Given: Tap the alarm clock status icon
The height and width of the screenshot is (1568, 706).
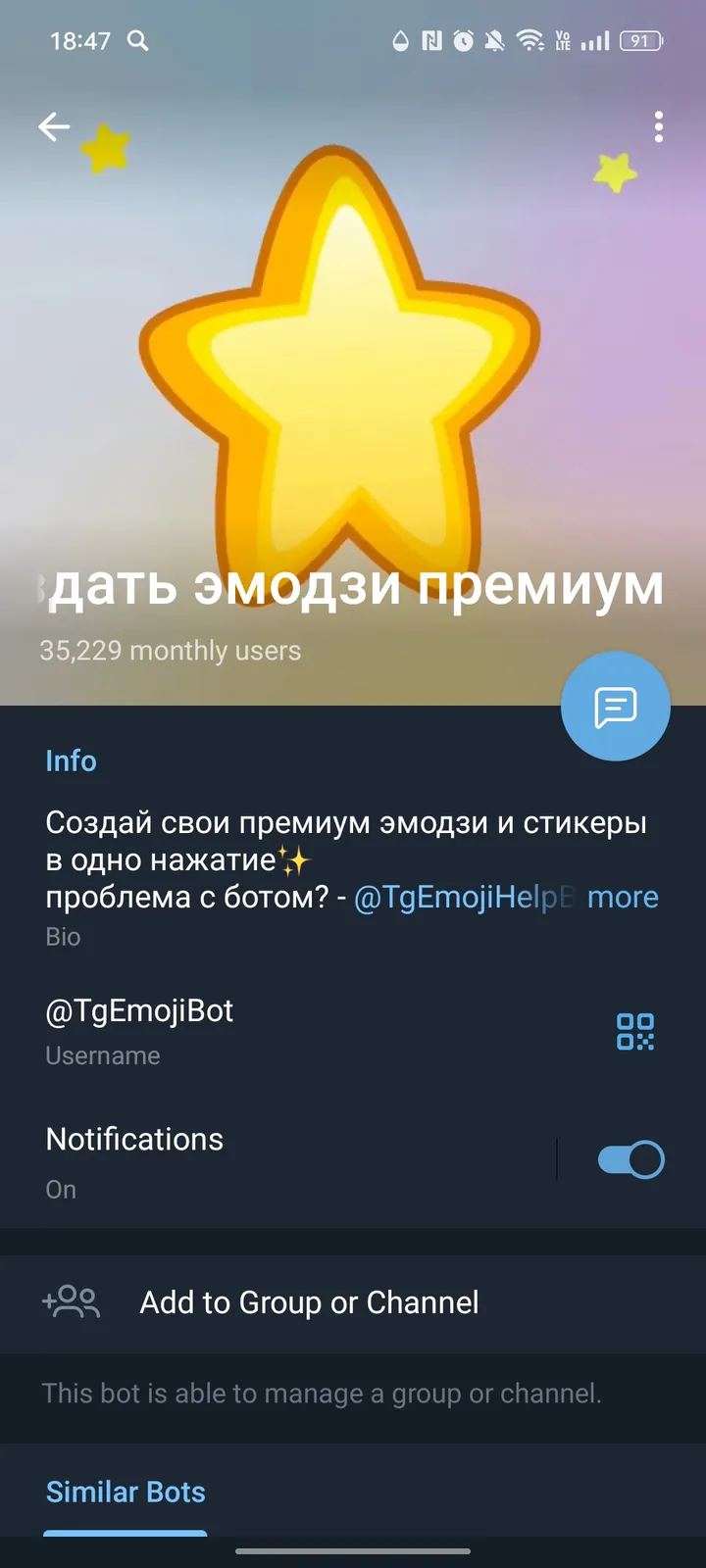Looking at the screenshot, I should (x=462, y=42).
